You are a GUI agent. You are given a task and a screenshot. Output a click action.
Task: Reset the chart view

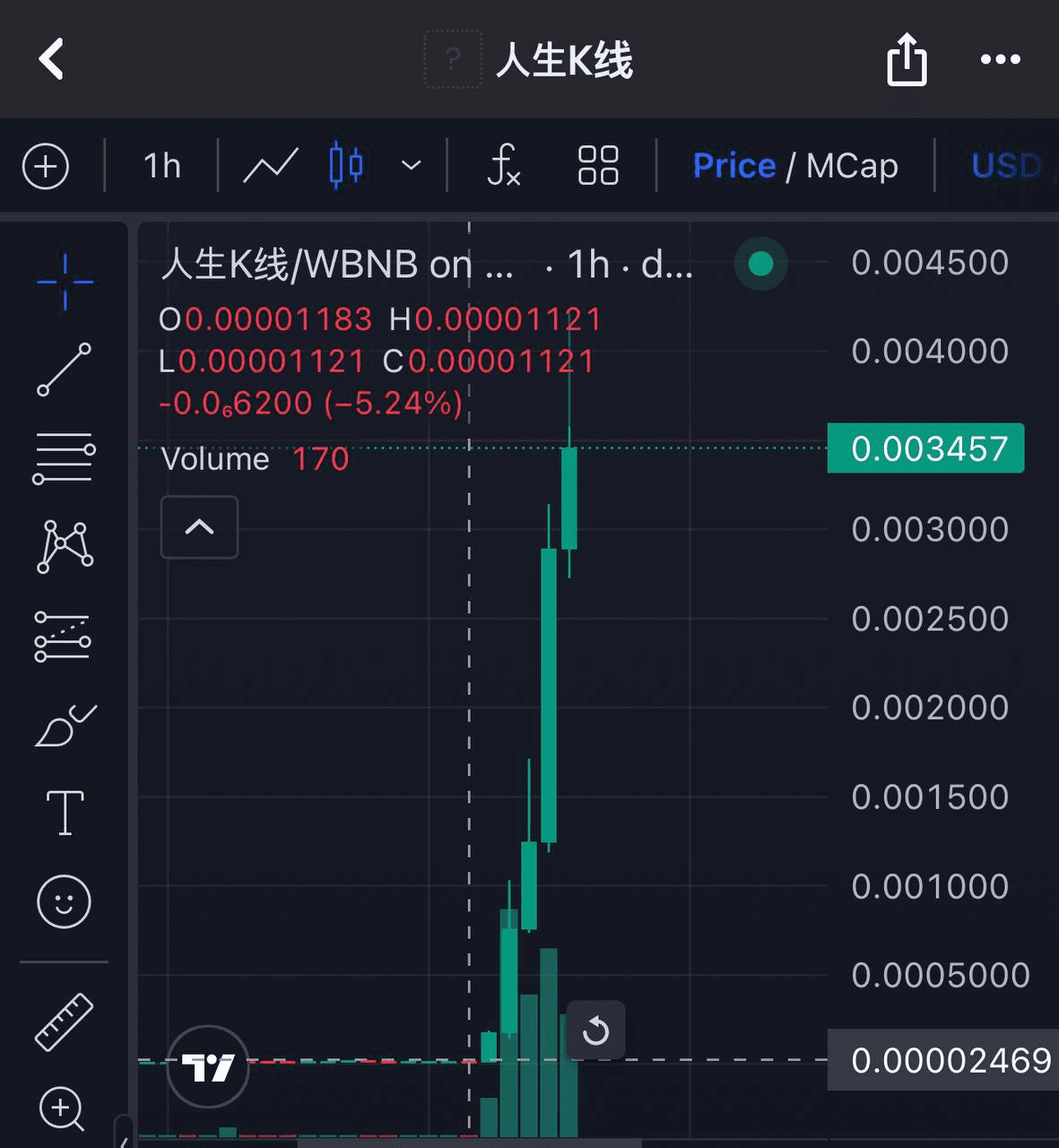pos(595,1031)
